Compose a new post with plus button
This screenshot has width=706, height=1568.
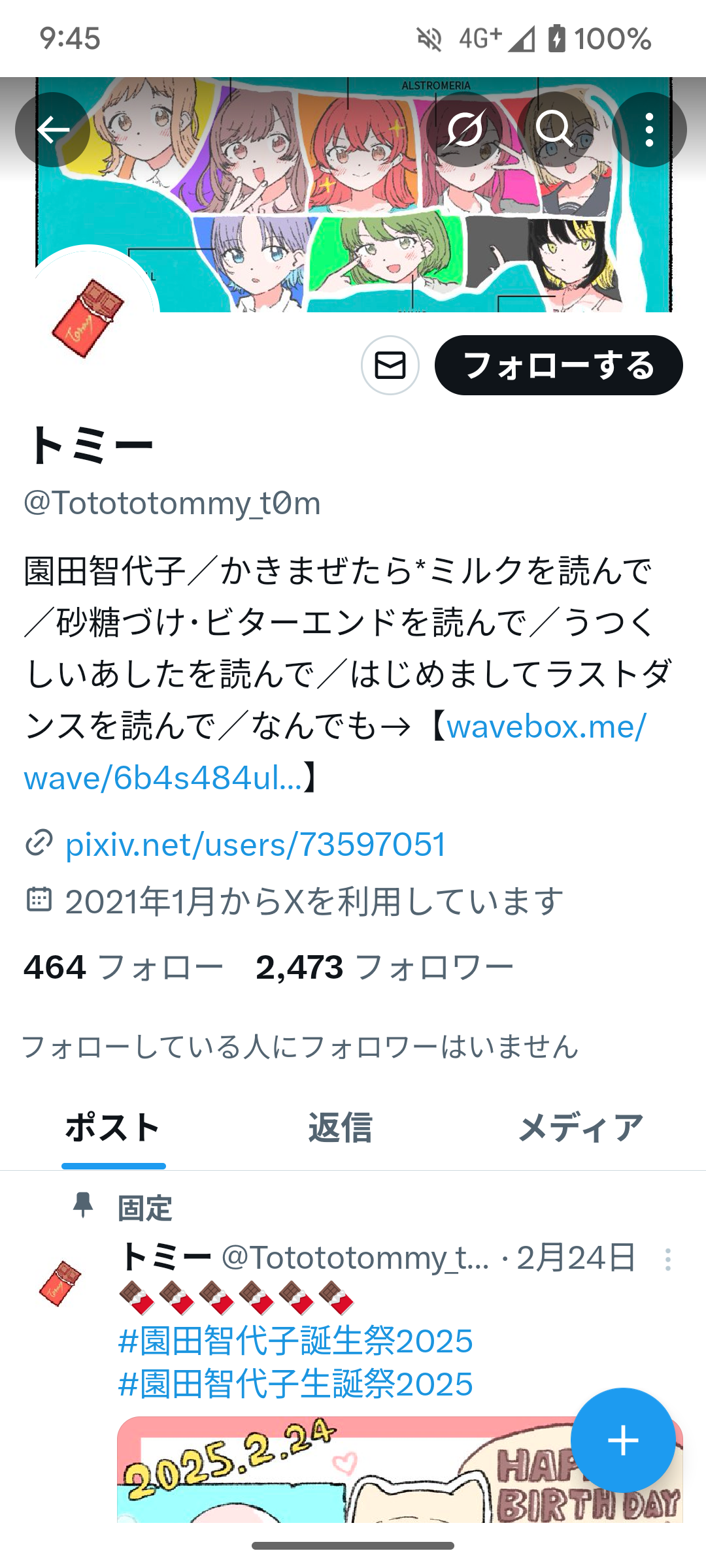point(623,1440)
